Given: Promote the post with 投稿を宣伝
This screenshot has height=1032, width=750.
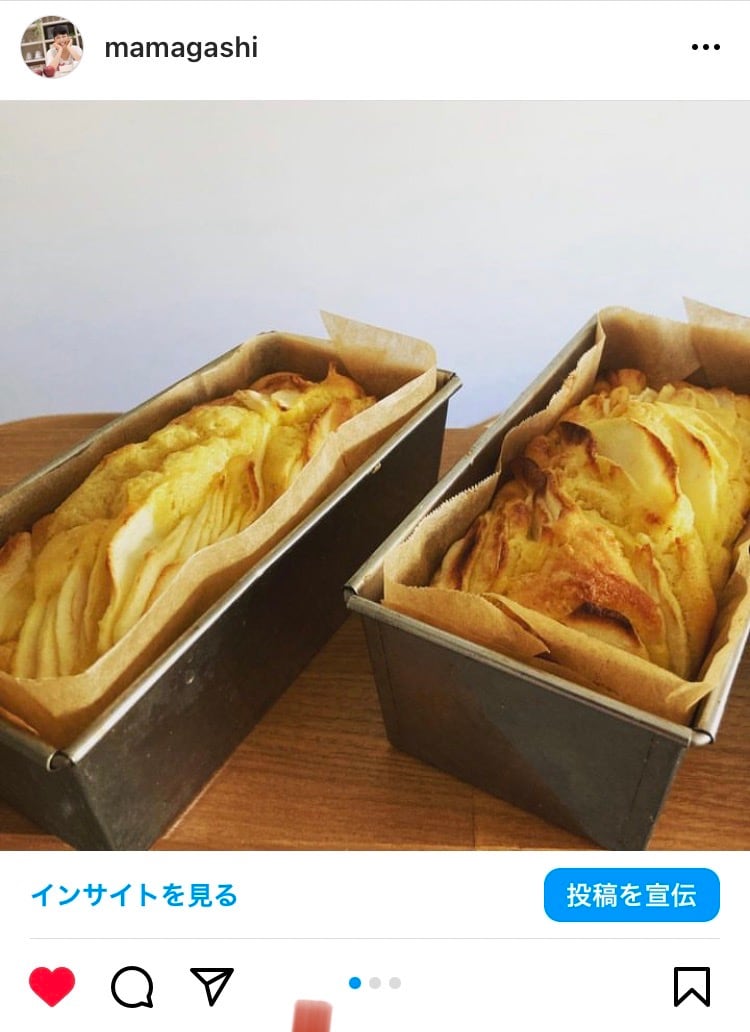Looking at the screenshot, I should (x=631, y=895).
